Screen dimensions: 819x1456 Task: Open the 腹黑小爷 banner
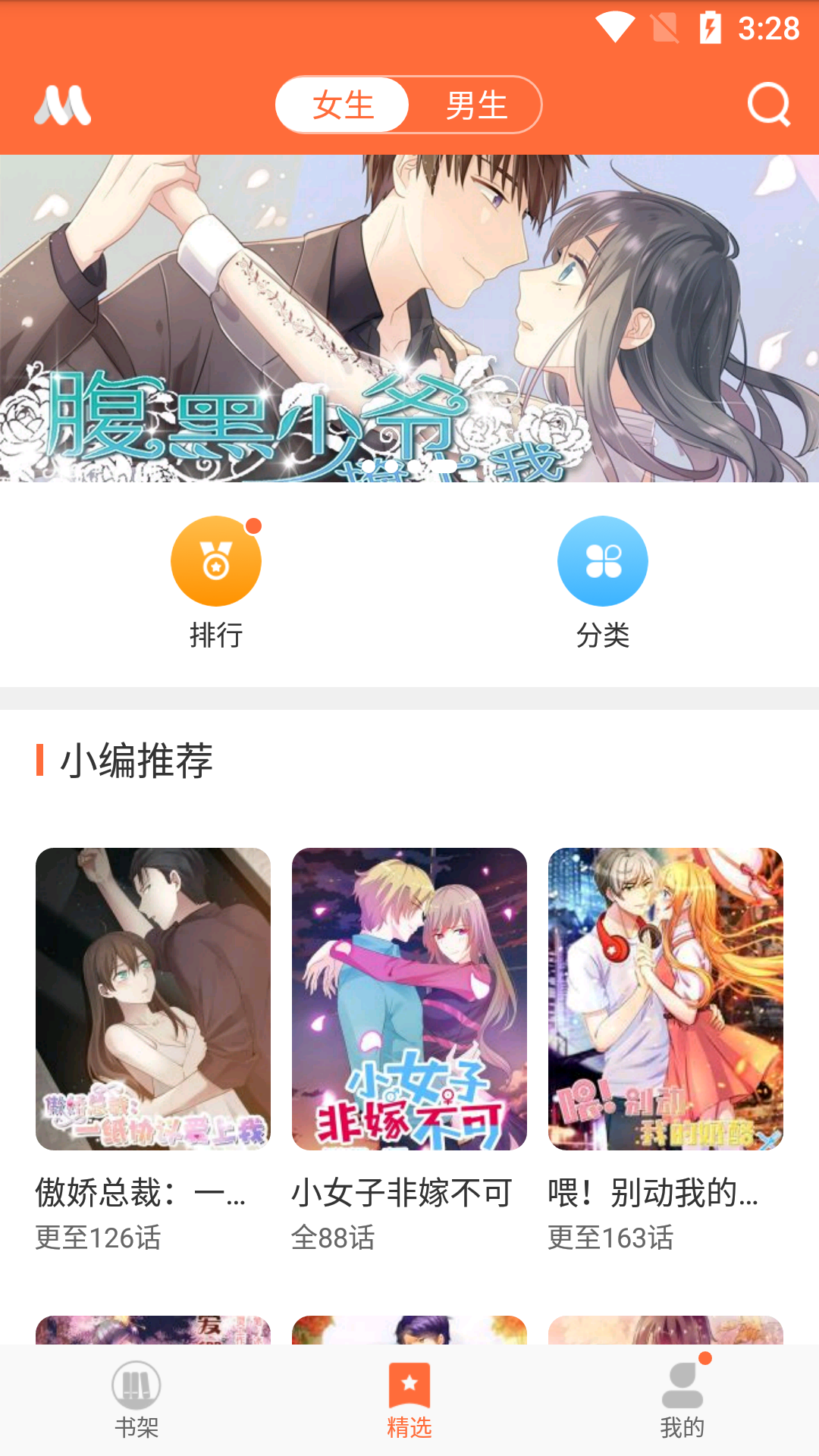pyautogui.click(x=409, y=318)
